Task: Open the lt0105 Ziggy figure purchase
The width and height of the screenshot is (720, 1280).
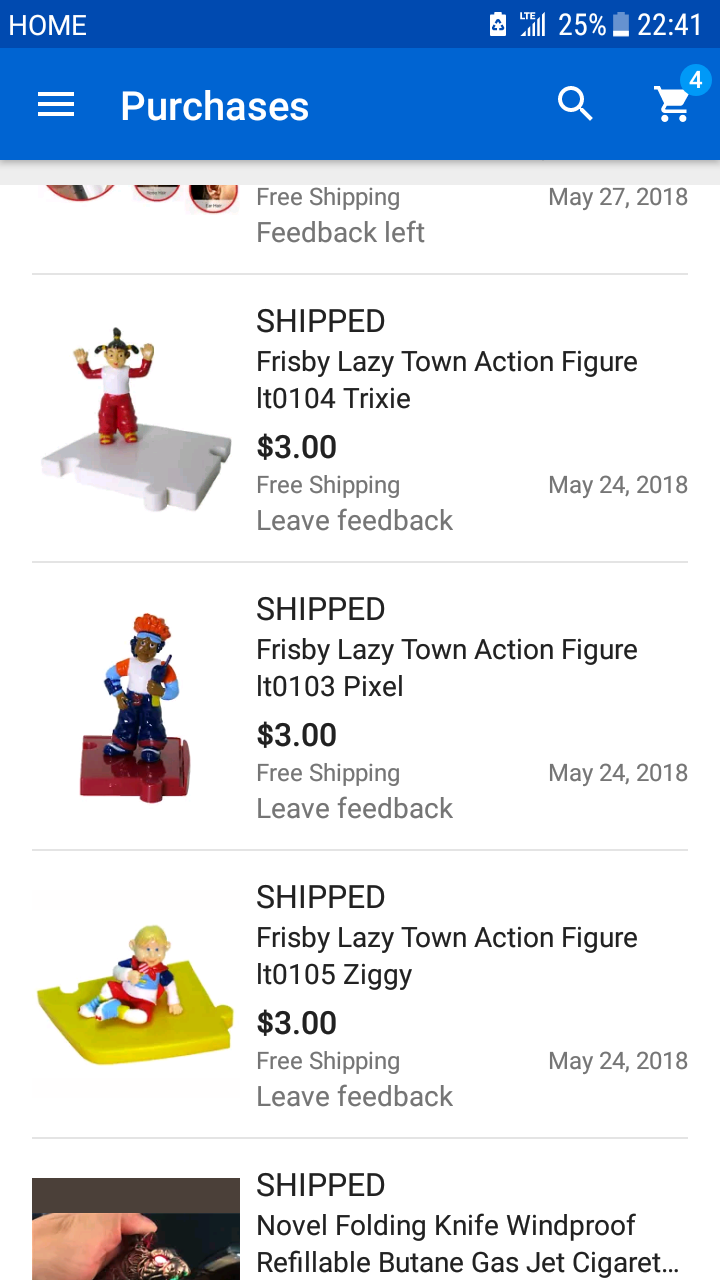Action: coord(446,956)
